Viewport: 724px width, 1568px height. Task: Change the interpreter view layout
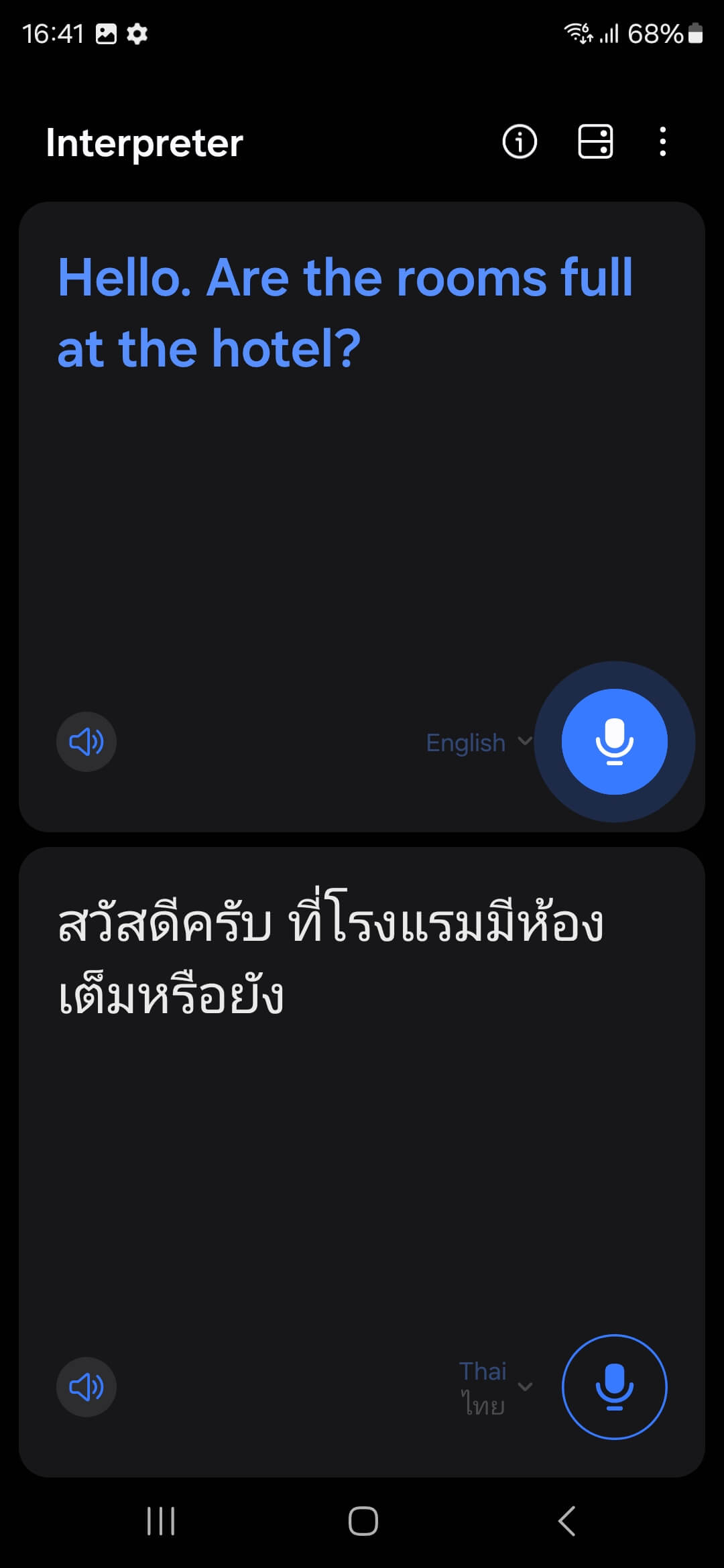[595, 142]
